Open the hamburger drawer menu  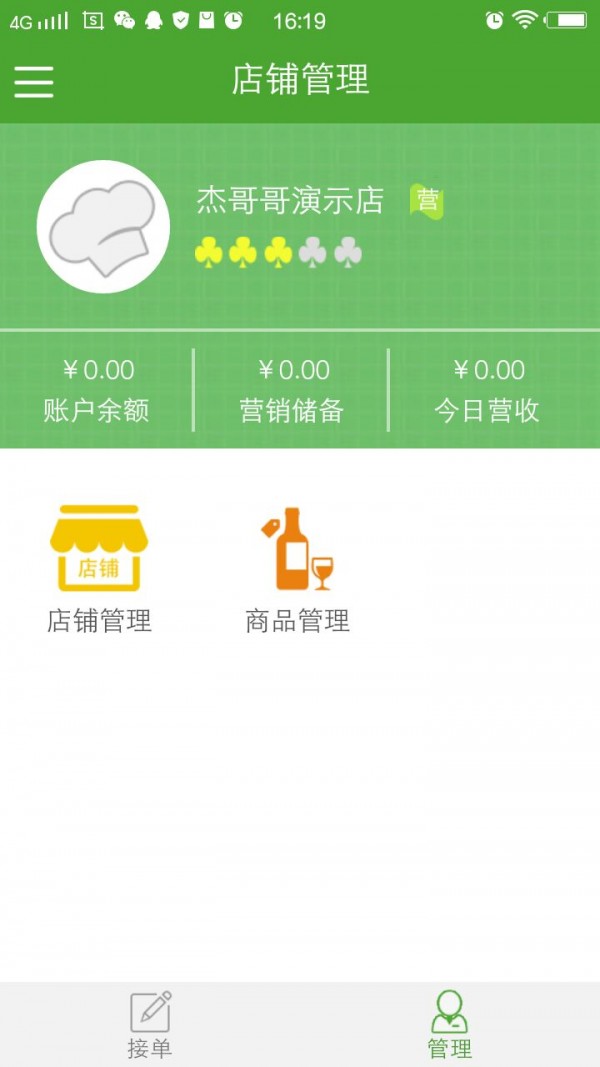33,81
